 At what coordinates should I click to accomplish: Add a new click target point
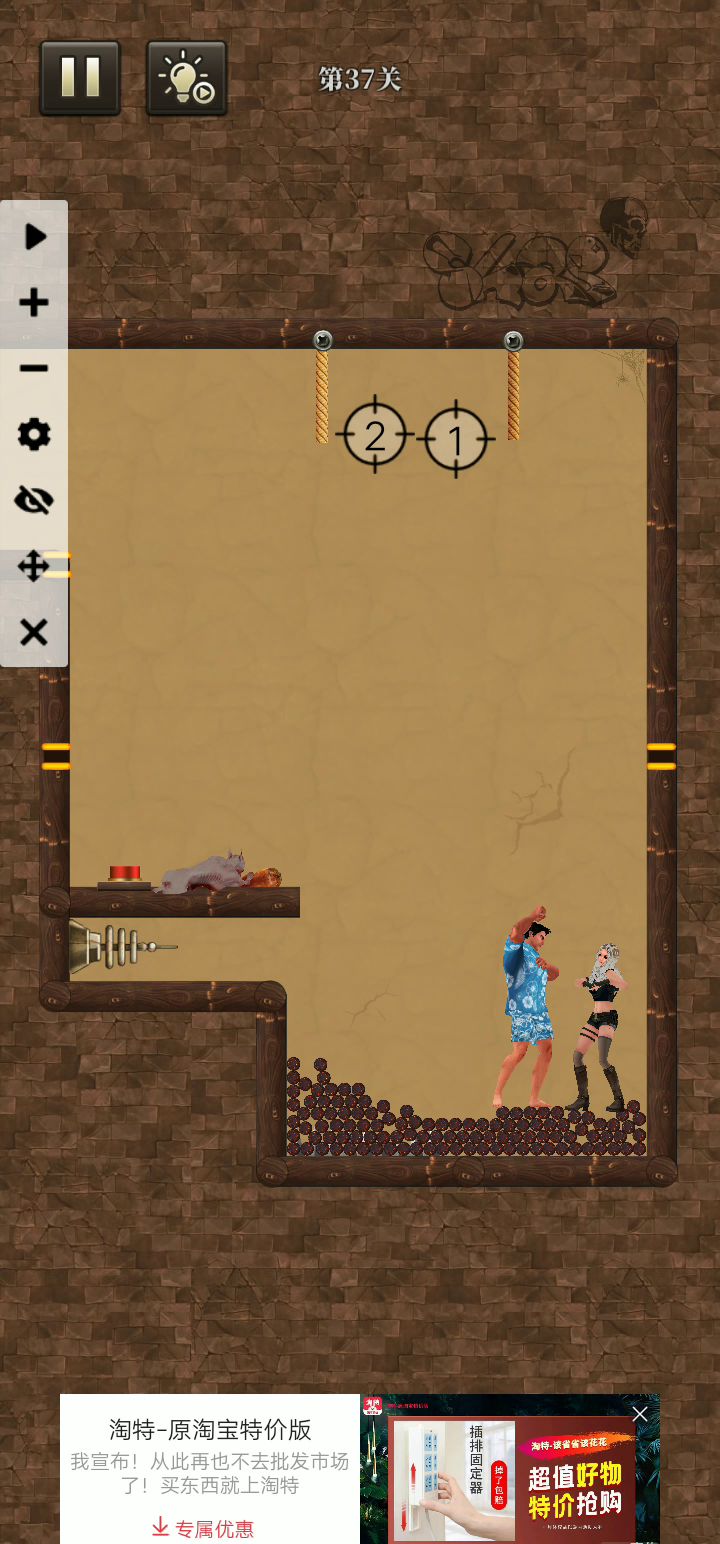pos(34,303)
